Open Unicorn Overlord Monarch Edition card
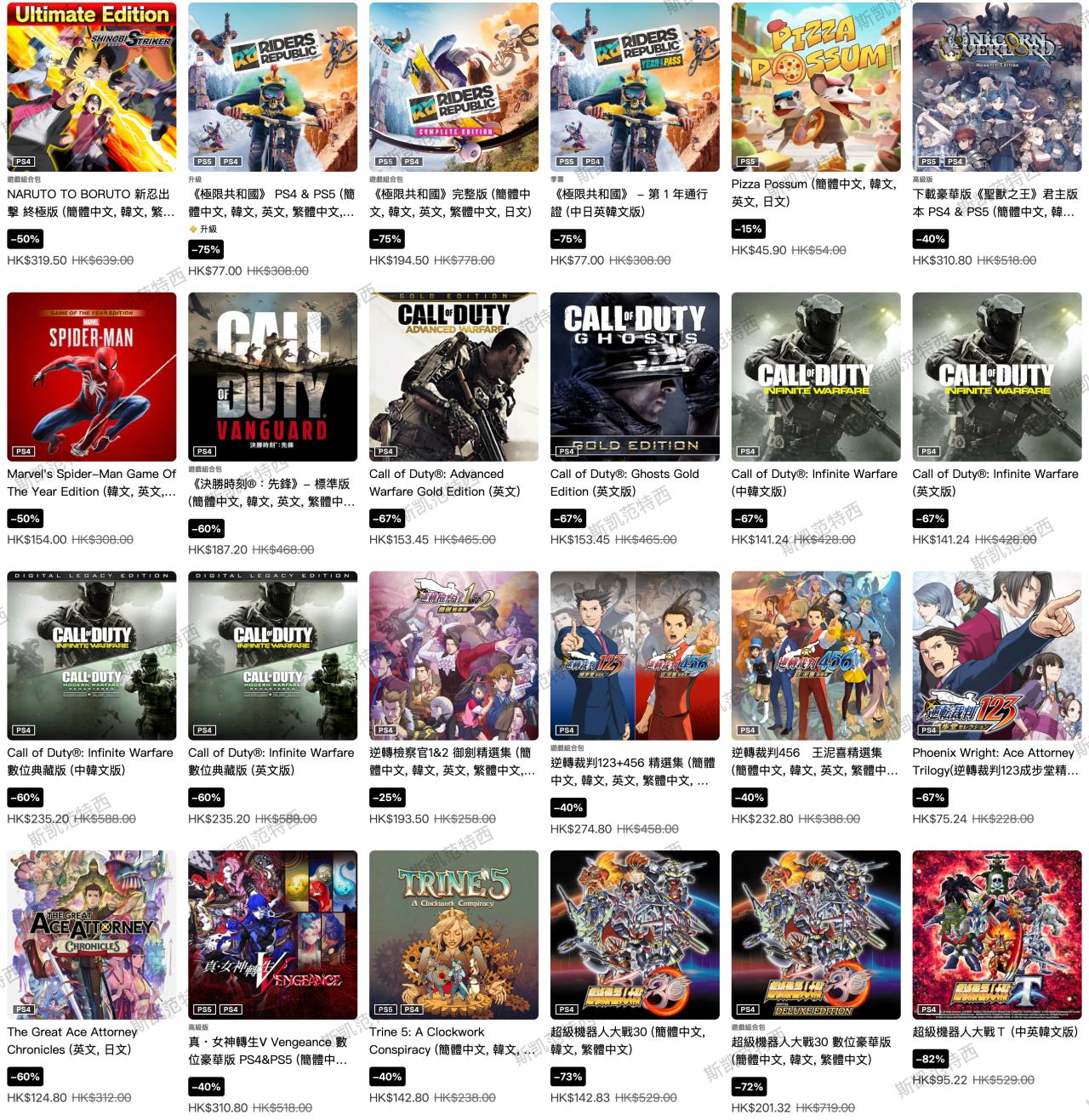This screenshot has height=1120, width=1089. [x=996, y=87]
